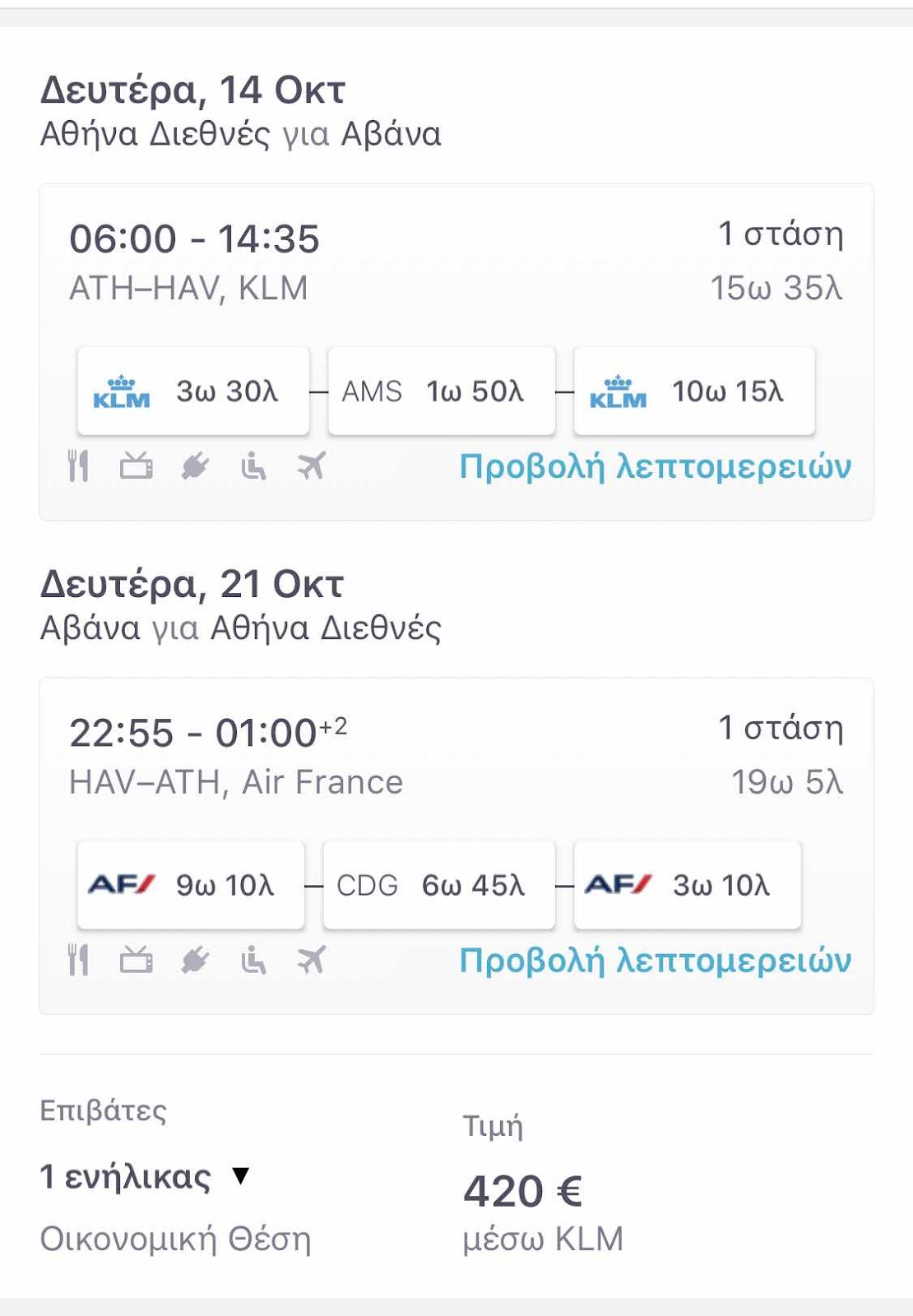The height and width of the screenshot is (1316, 913).
Task: View details of the Athens to Havana flight
Action: [x=655, y=466]
